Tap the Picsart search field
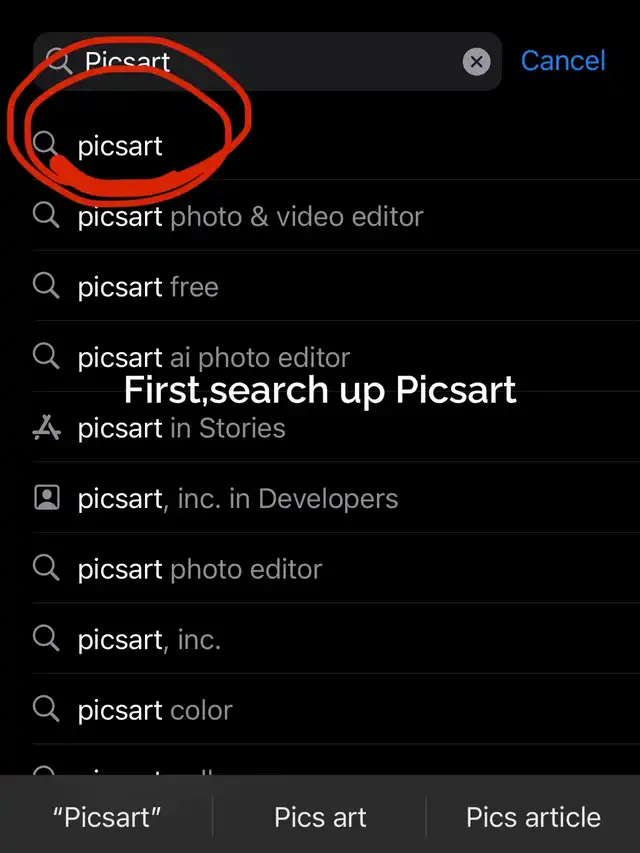Image resolution: width=640 pixels, height=853 pixels. (267, 61)
